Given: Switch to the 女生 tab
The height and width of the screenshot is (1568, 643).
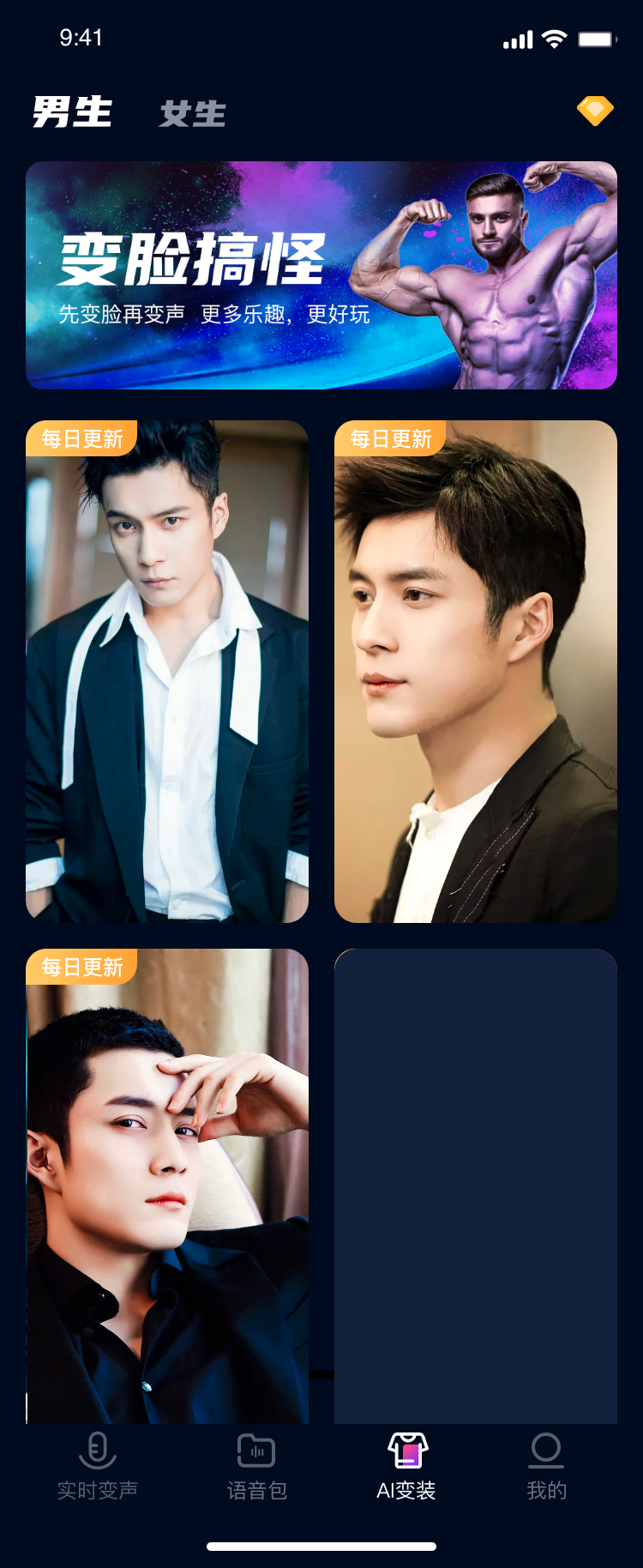Looking at the screenshot, I should 193,113.
